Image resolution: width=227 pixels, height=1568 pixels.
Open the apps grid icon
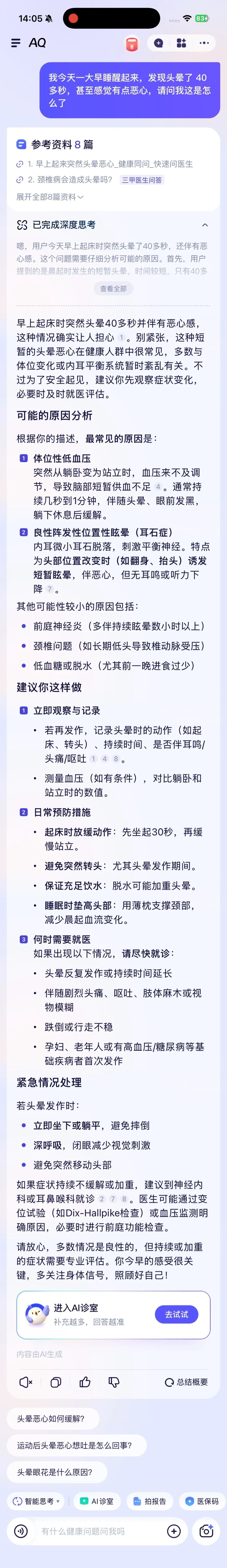[181, 43]
